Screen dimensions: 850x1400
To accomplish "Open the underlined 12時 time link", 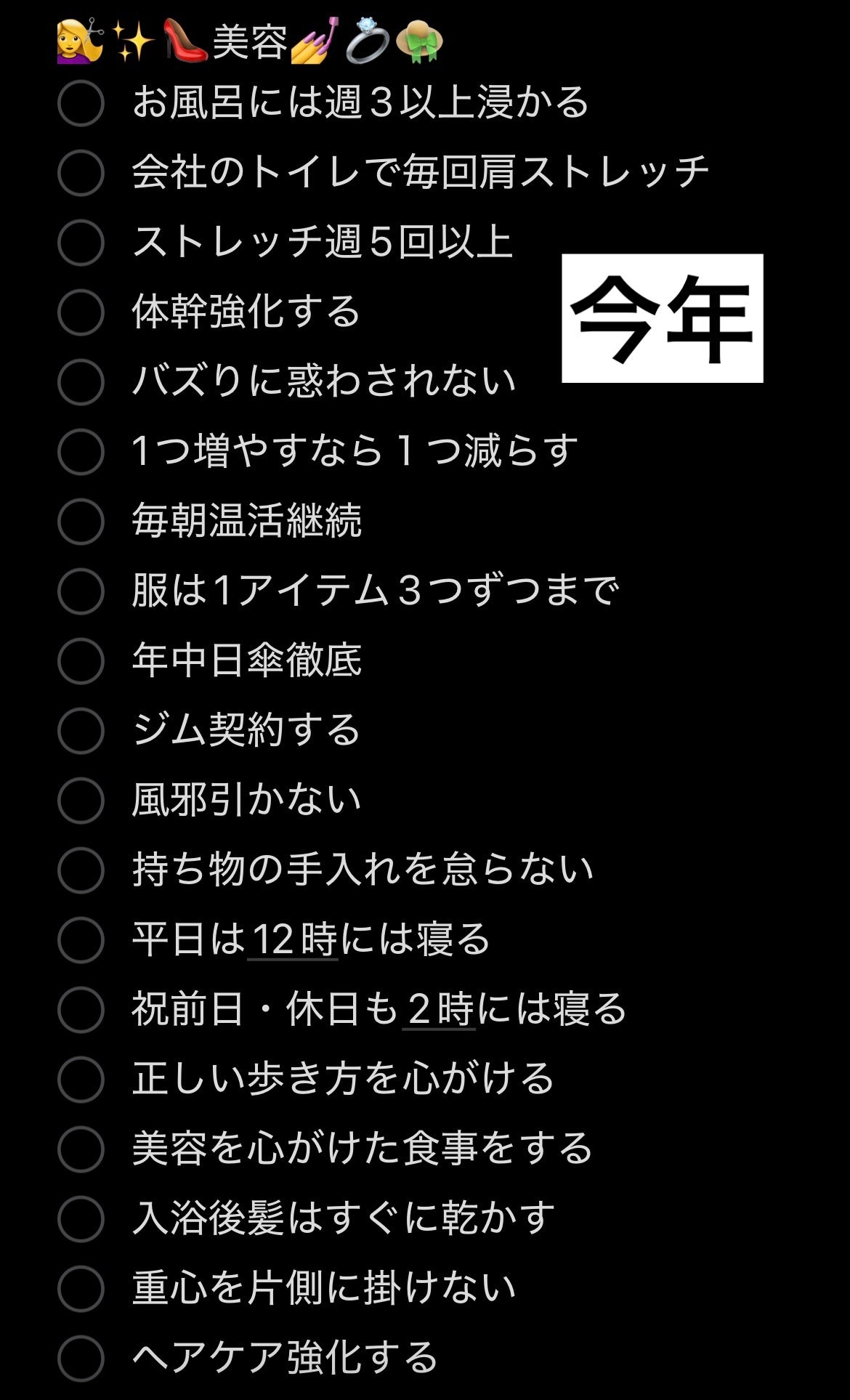I will [x=293, y=939].
